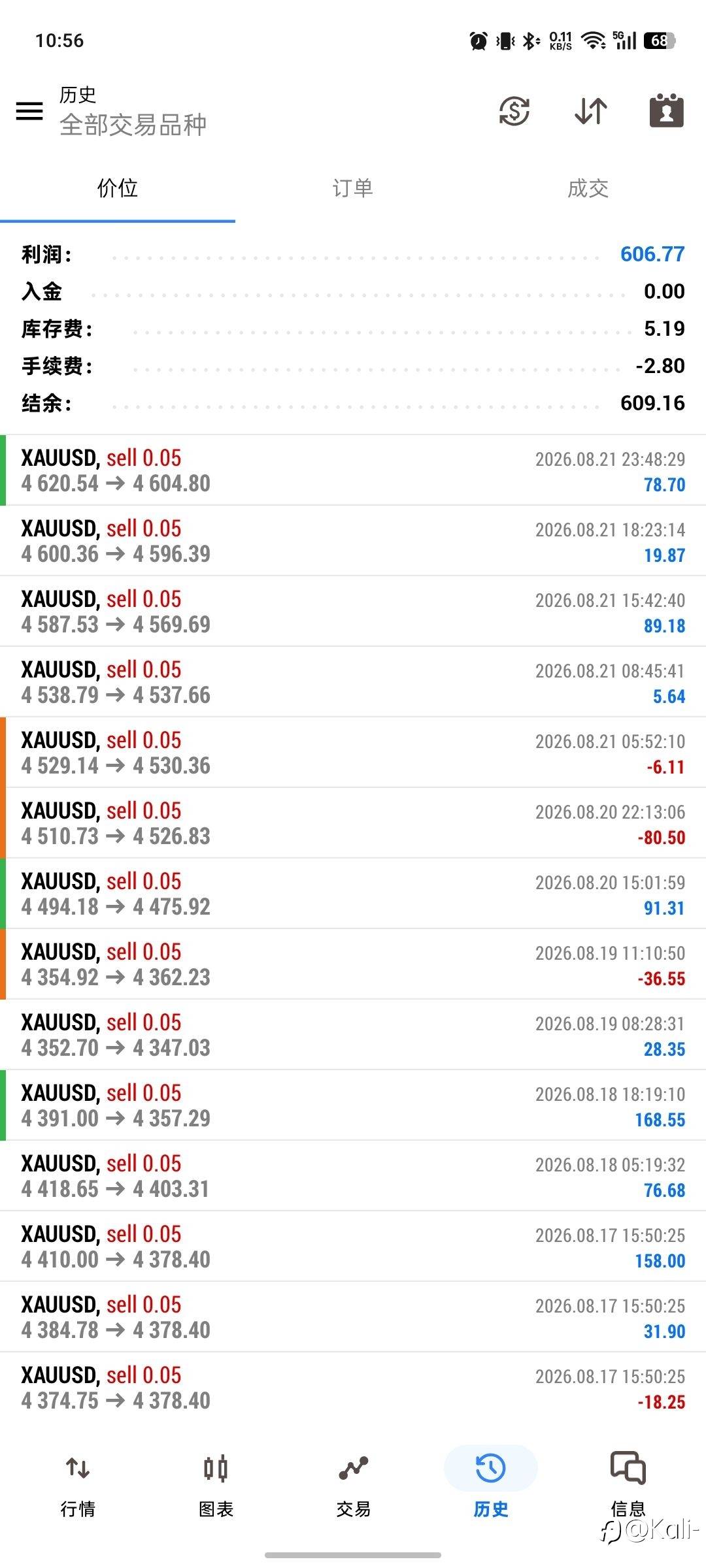Open the trade with profit 89.18
The width and height of the screenshot is (706, 1568).
[x=353, y=612]
